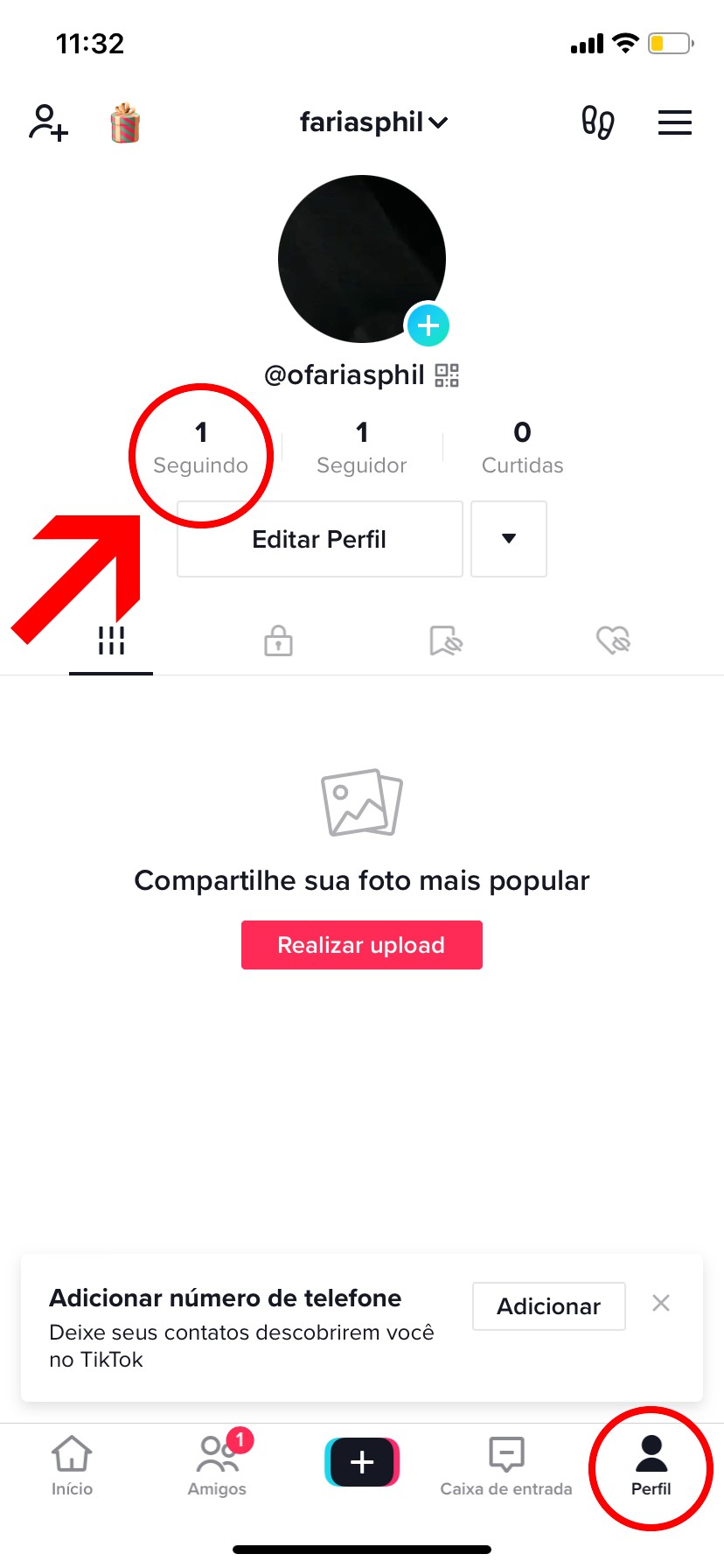The image size is (724, 1568).
Task: Open the hamburger menu
Action: coord(674,122)
